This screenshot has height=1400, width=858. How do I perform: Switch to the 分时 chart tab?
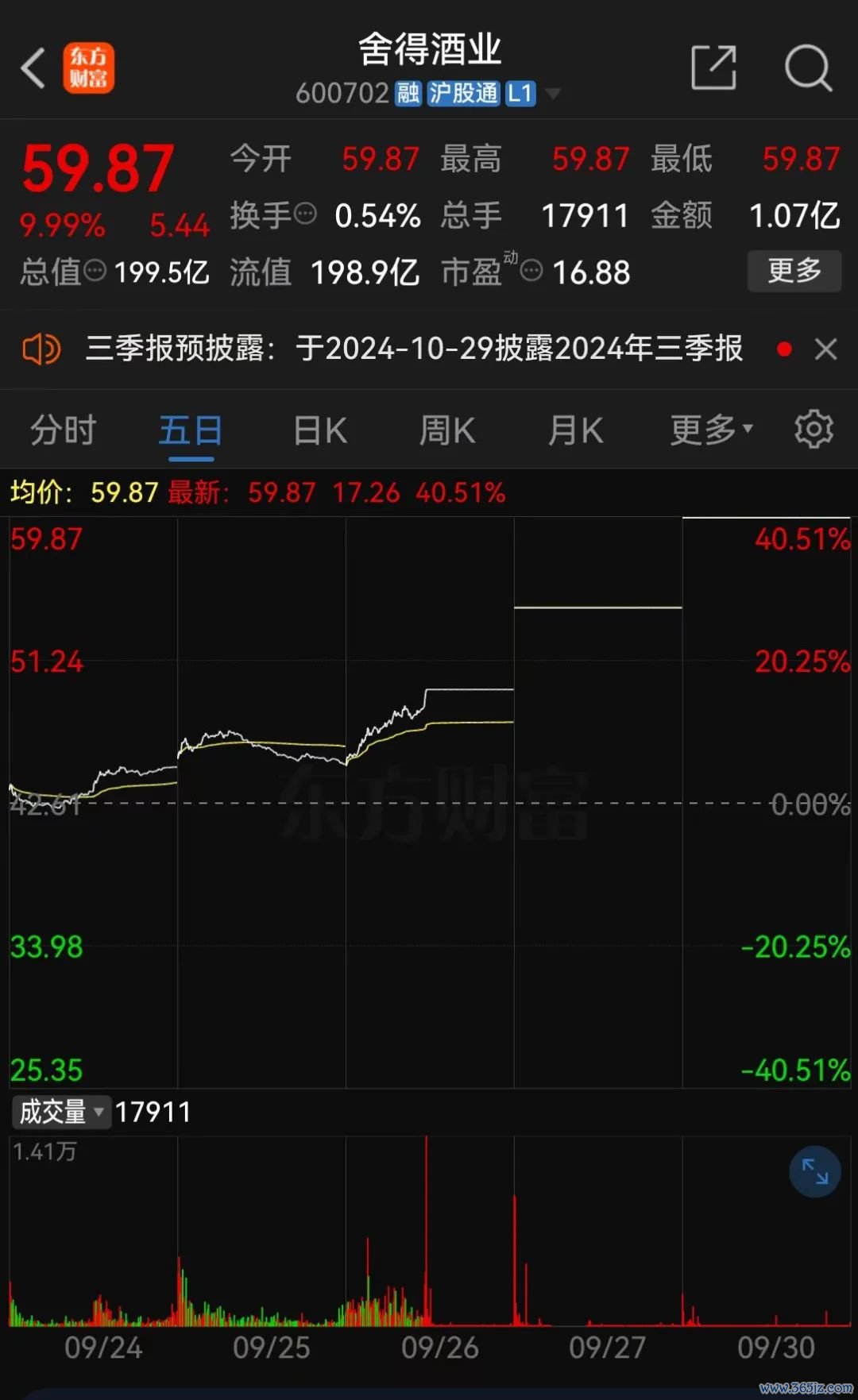[x=63, y=430]
